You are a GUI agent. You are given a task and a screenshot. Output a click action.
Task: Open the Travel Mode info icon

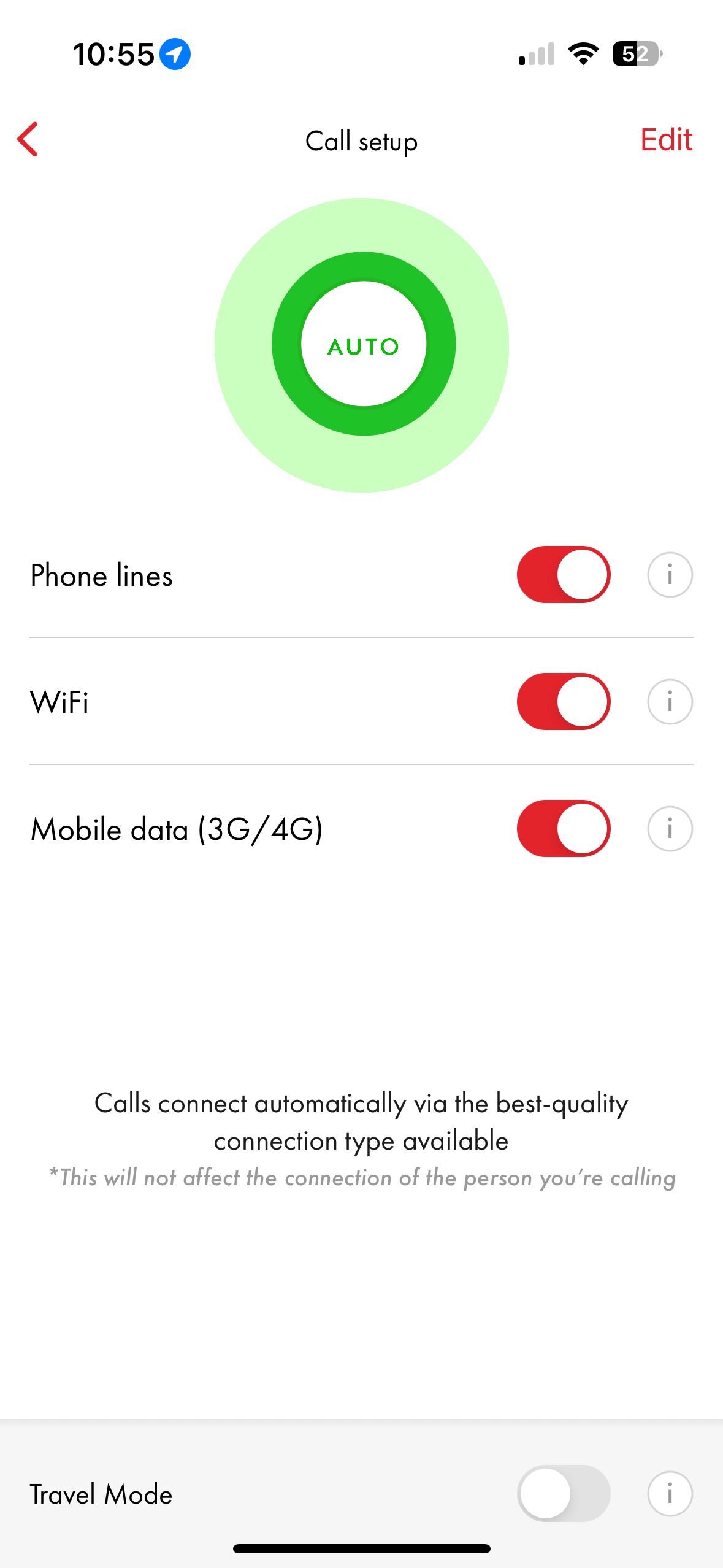pos(670,1494)
